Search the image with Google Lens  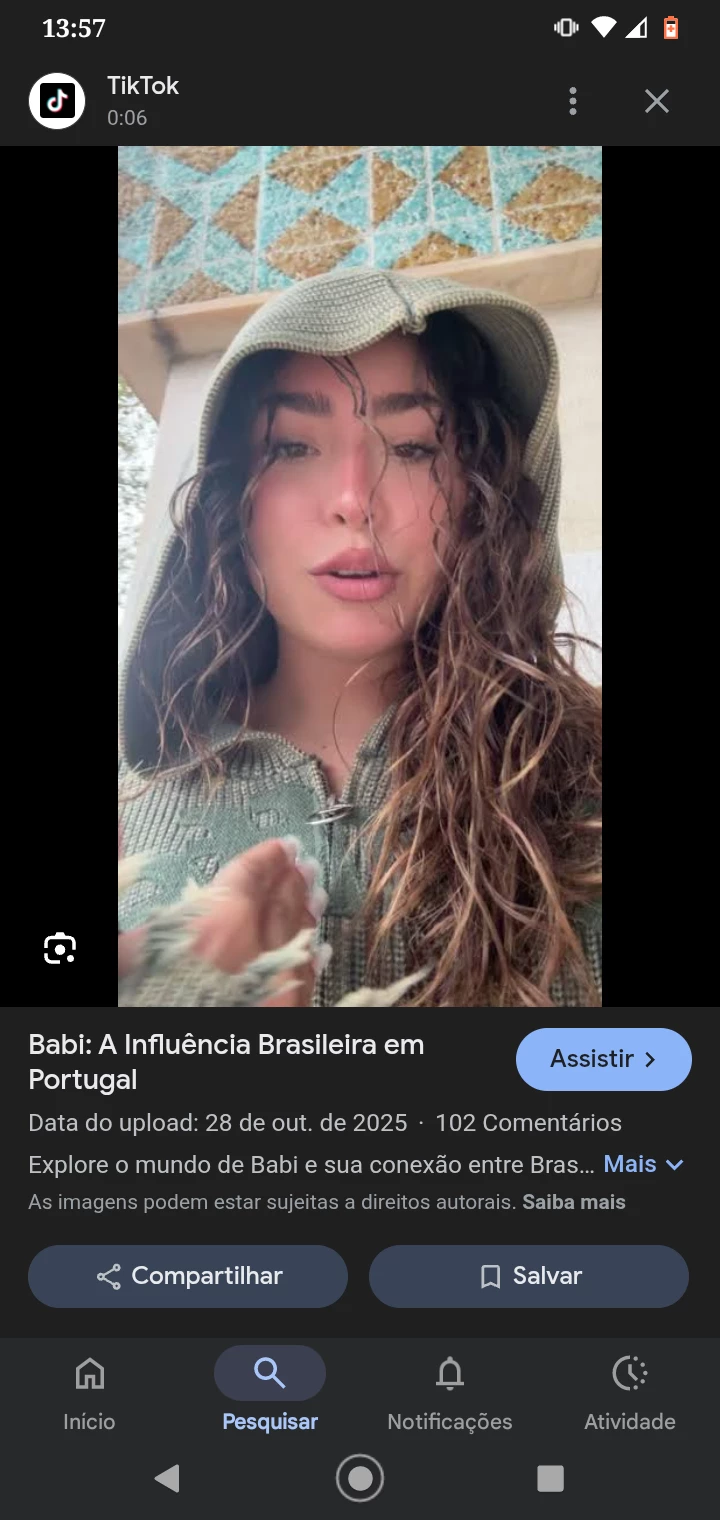coord(60,948)
